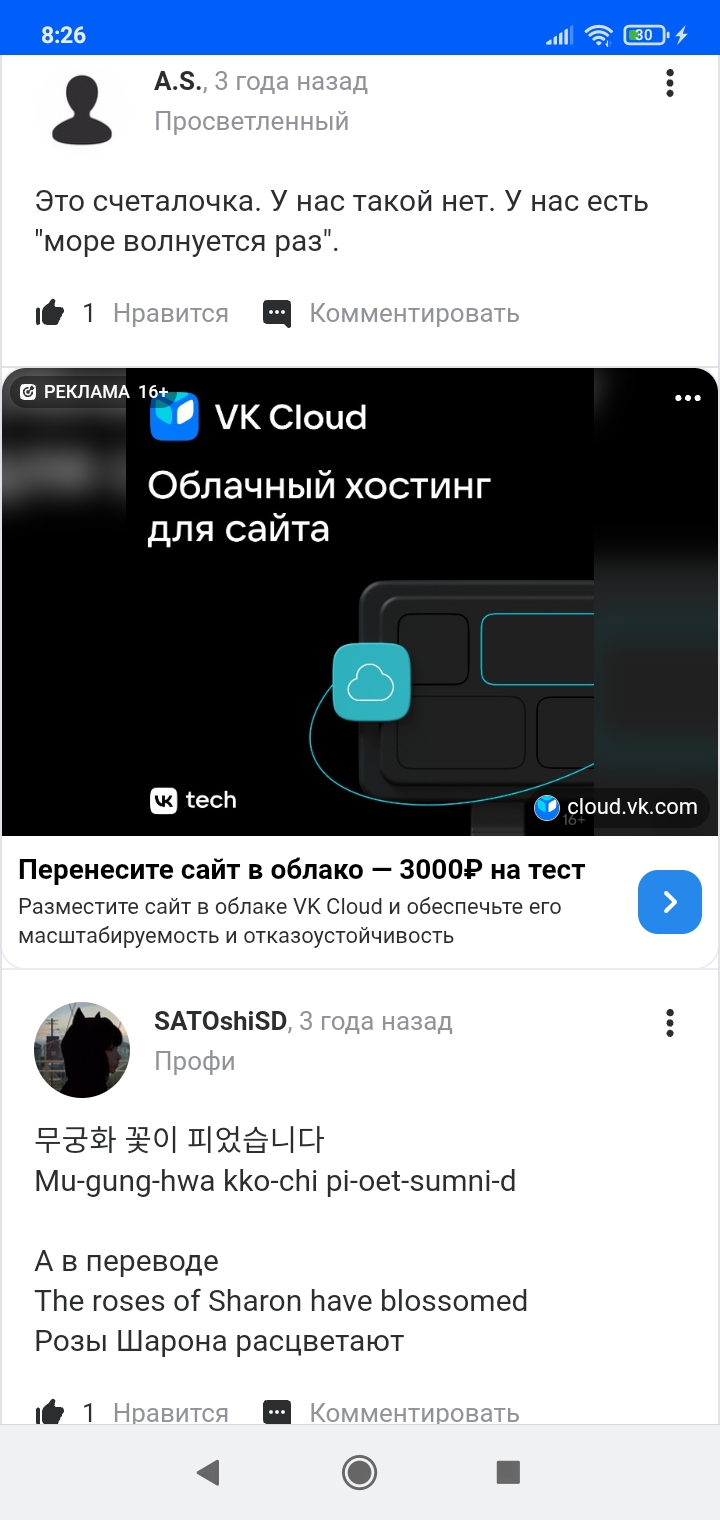Open the VK Cloud hosting ad banner
The image size is (720, 1520).
click(360, 602)
